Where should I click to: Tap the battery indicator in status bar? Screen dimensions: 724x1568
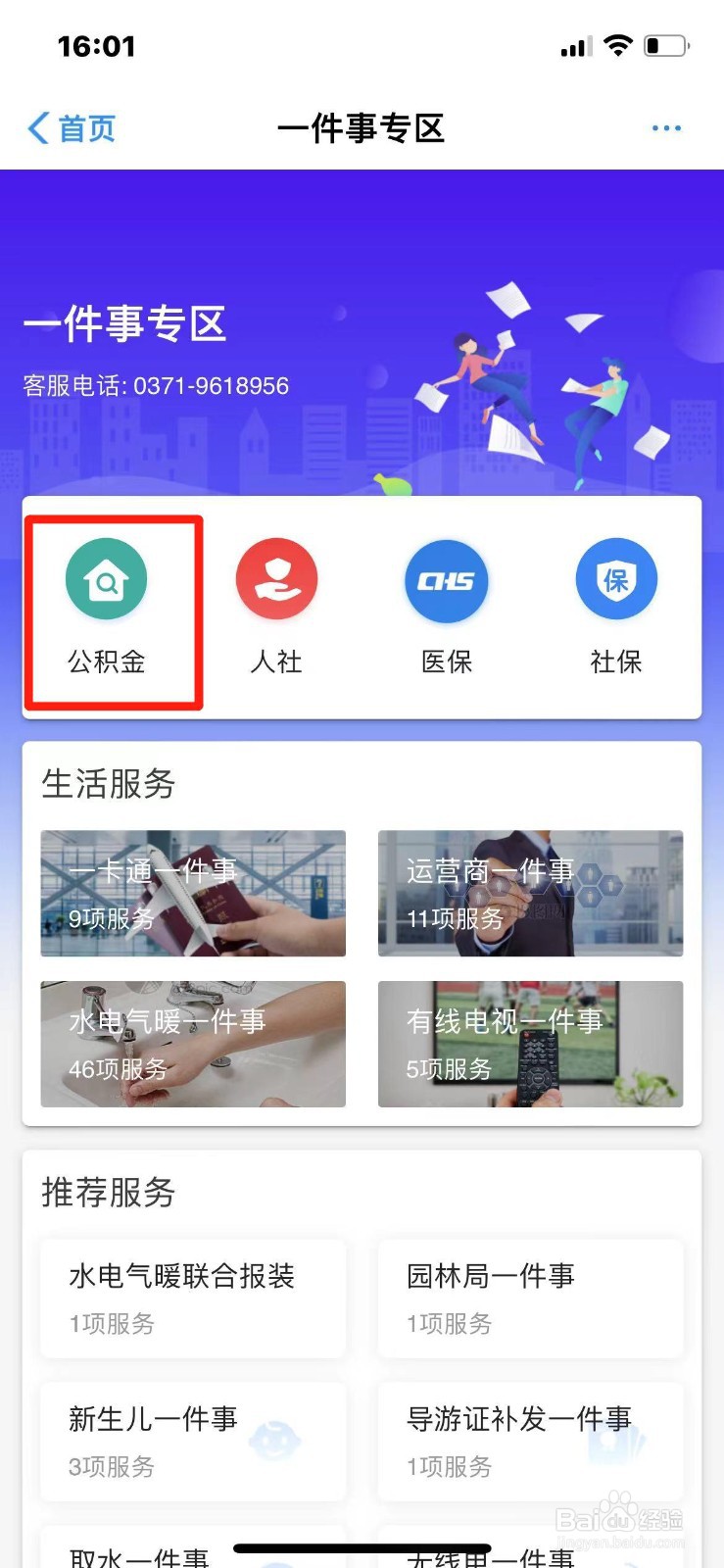665,43
